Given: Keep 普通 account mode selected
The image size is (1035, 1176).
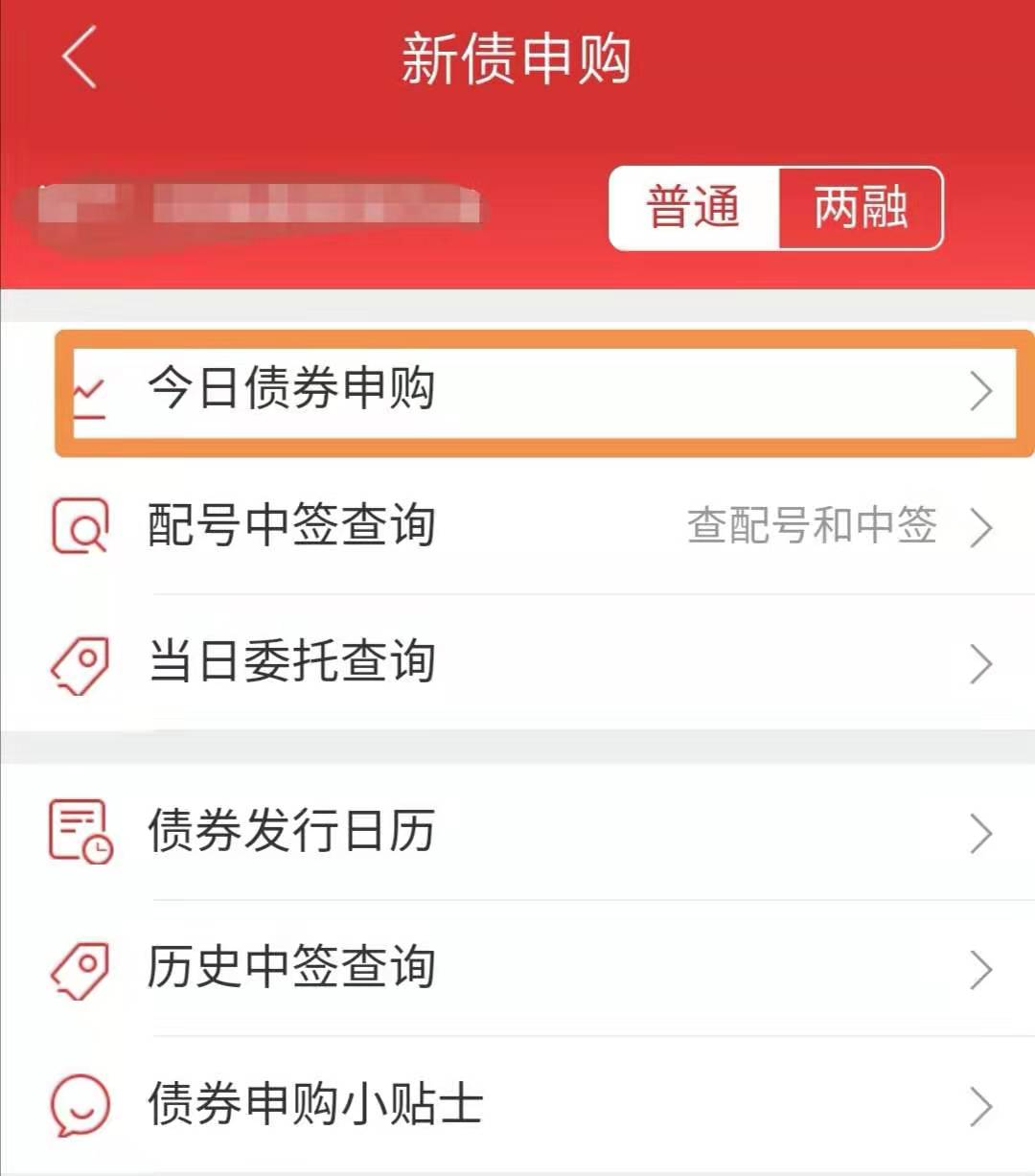Looking at the screenshot, I should [694, 210].
